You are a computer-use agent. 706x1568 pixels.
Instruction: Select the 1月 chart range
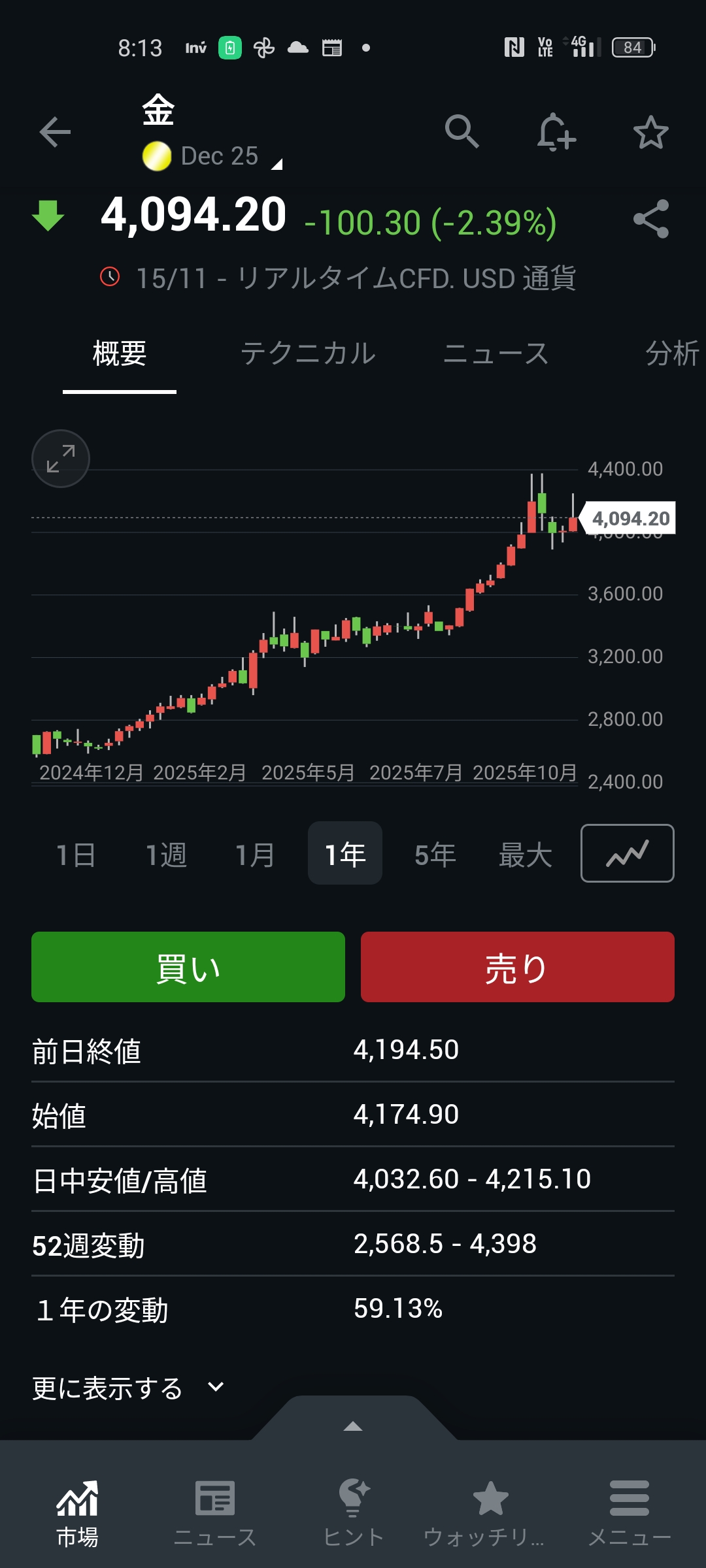[x=255, y=855]
